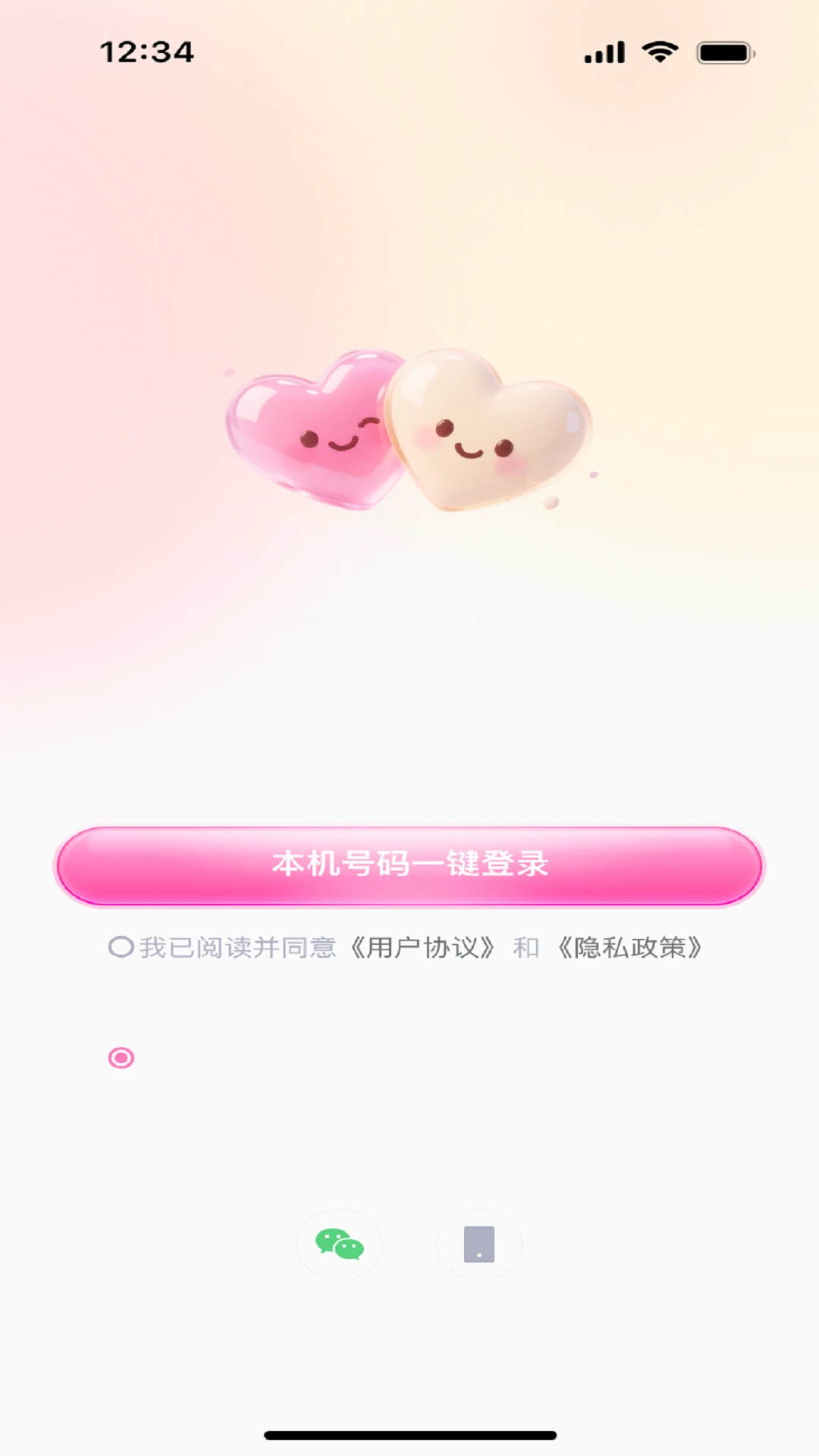Viewport: 819px width, 1456px height.
Task: Tap the 12:34 clock display
Action: coord(149,52)
